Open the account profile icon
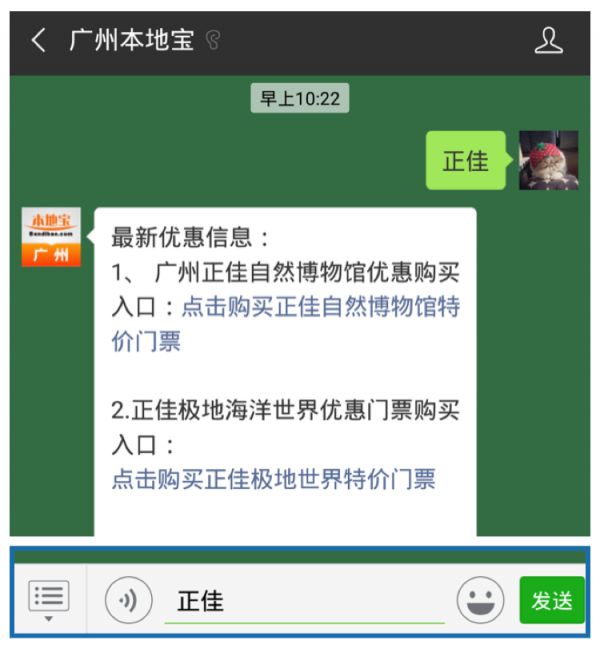The width and height of the screenshot is (600, 652). pos(548,41)
